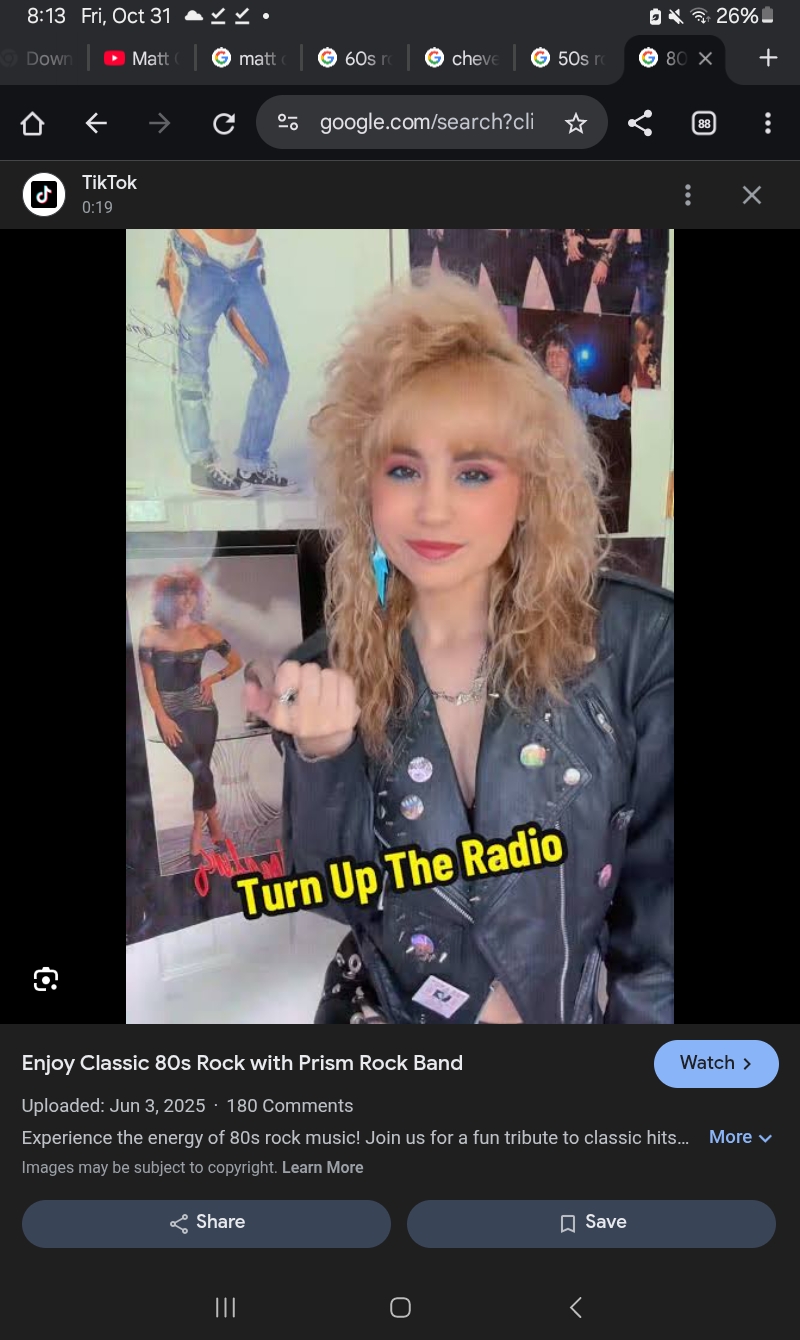
Task: Reload the current page
Action: click(224, 123)
